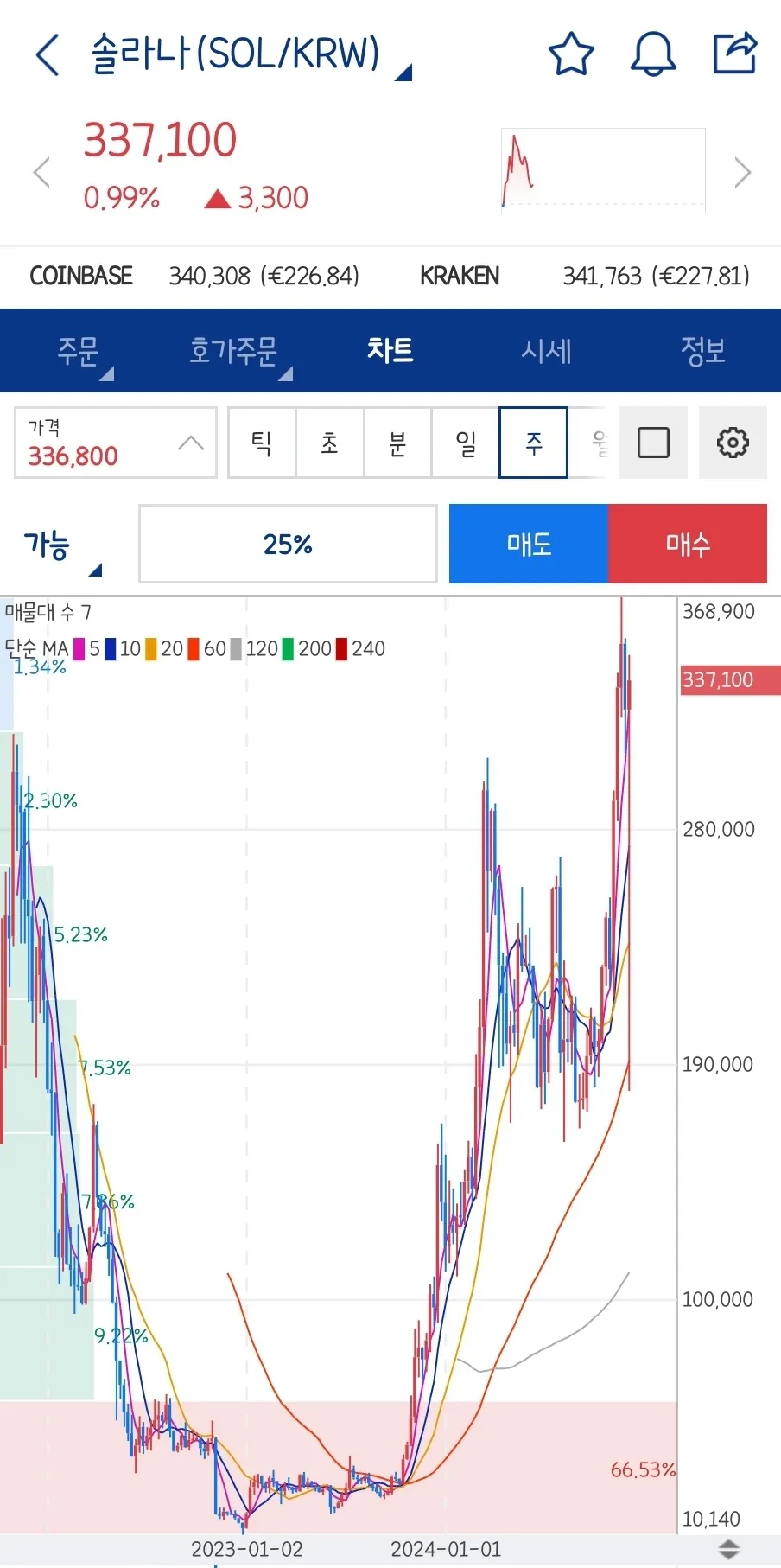Open chart settings gear

[733, 443]
